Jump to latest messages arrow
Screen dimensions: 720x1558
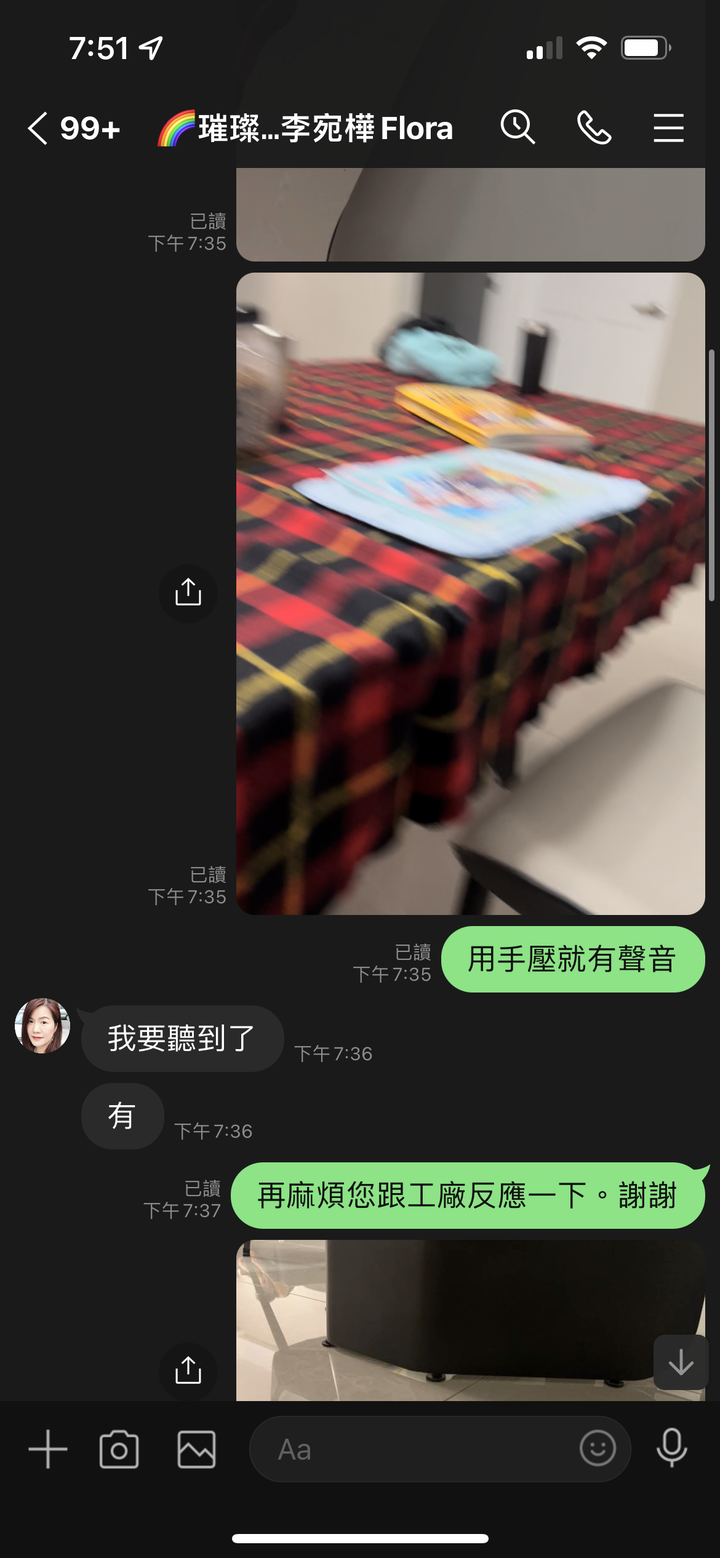point(681,1362)
